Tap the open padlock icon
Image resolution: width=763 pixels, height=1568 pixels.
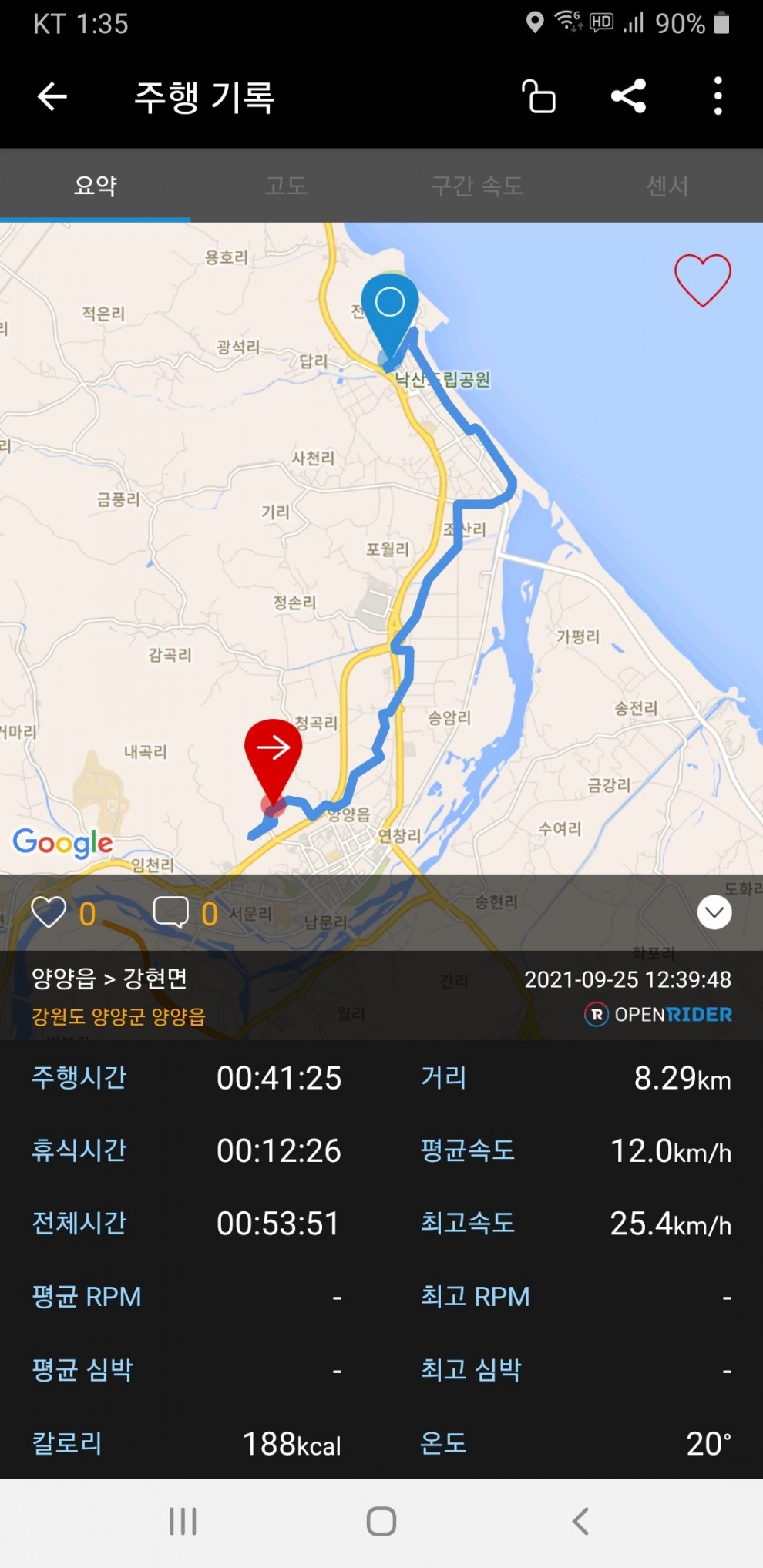[x=539, y=96]
